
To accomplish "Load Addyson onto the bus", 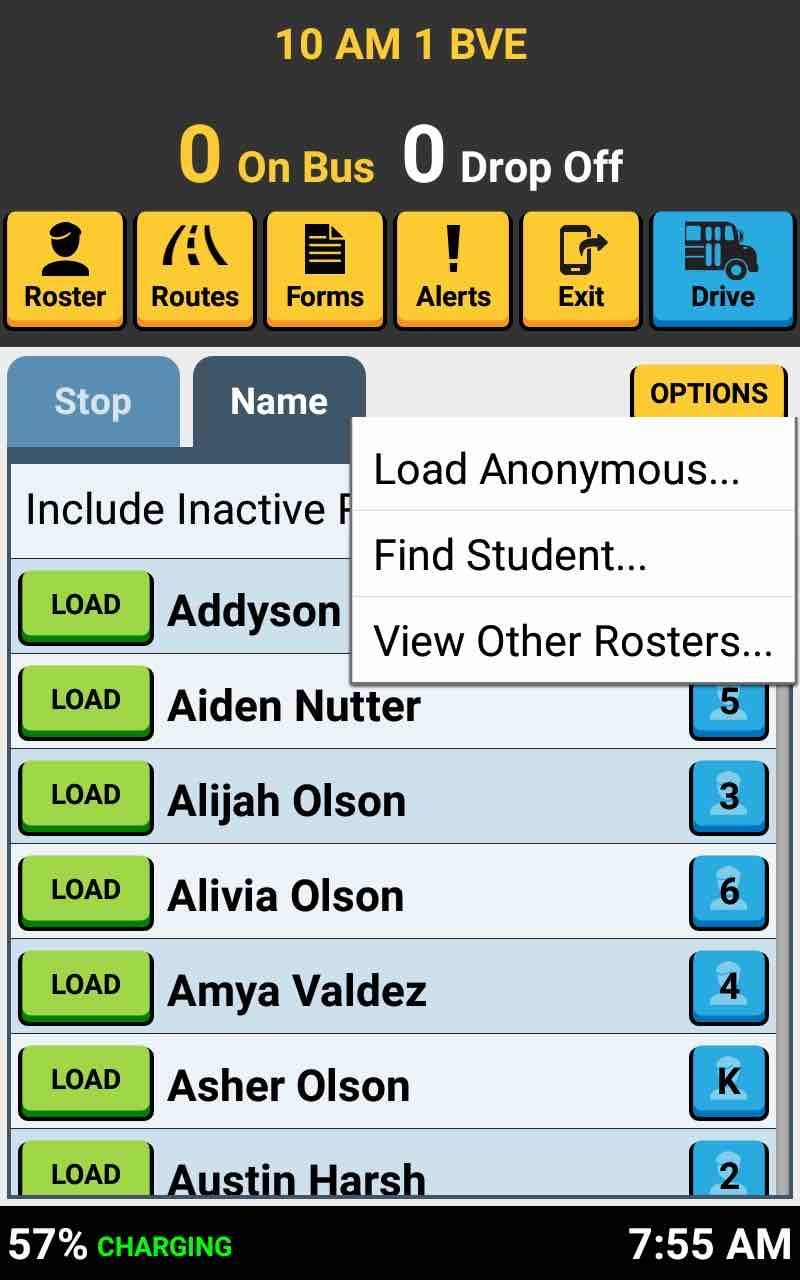I will [x=86, y=606].
